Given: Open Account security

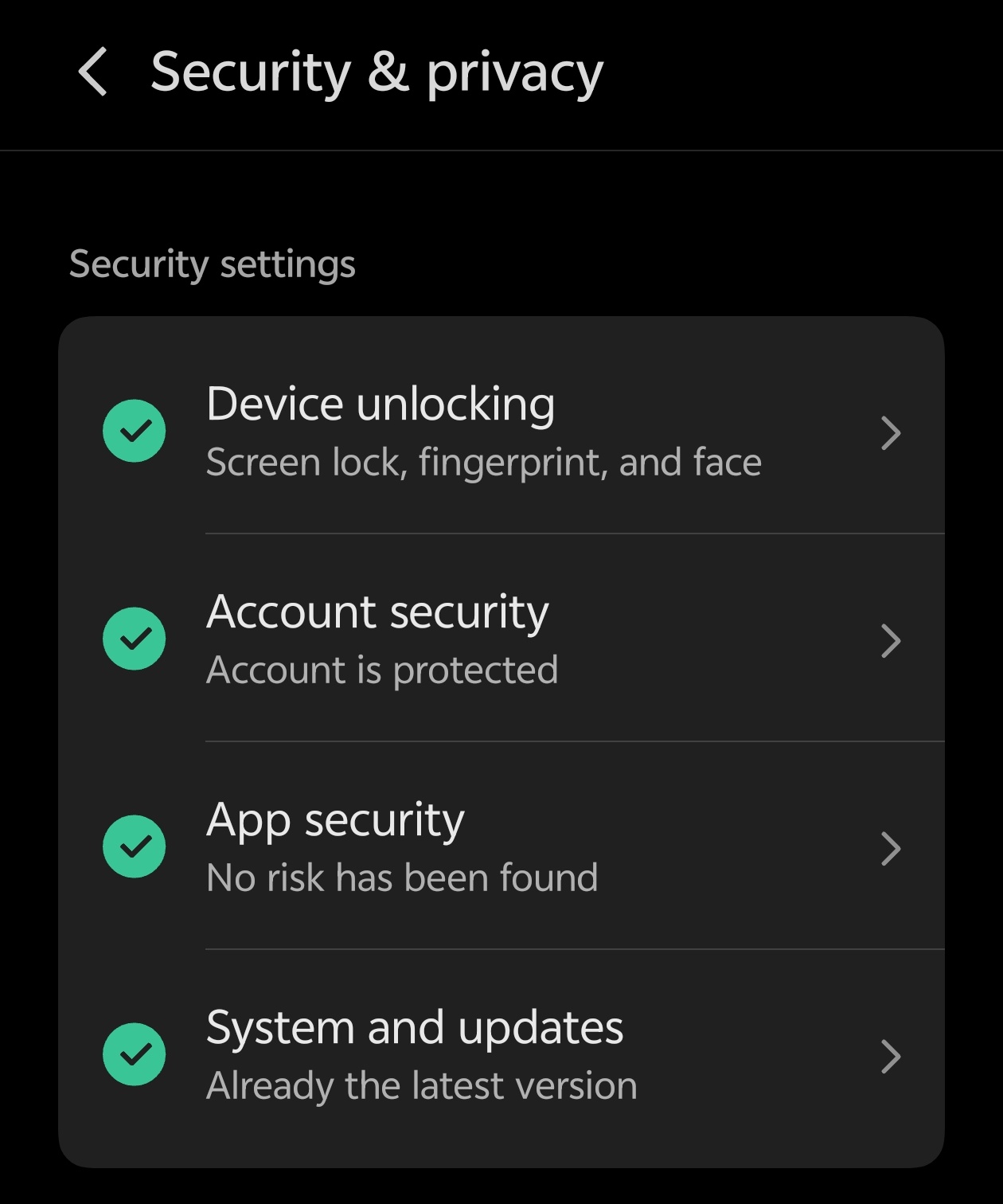Looking at the screenshot, I should [x=501, y=639].
